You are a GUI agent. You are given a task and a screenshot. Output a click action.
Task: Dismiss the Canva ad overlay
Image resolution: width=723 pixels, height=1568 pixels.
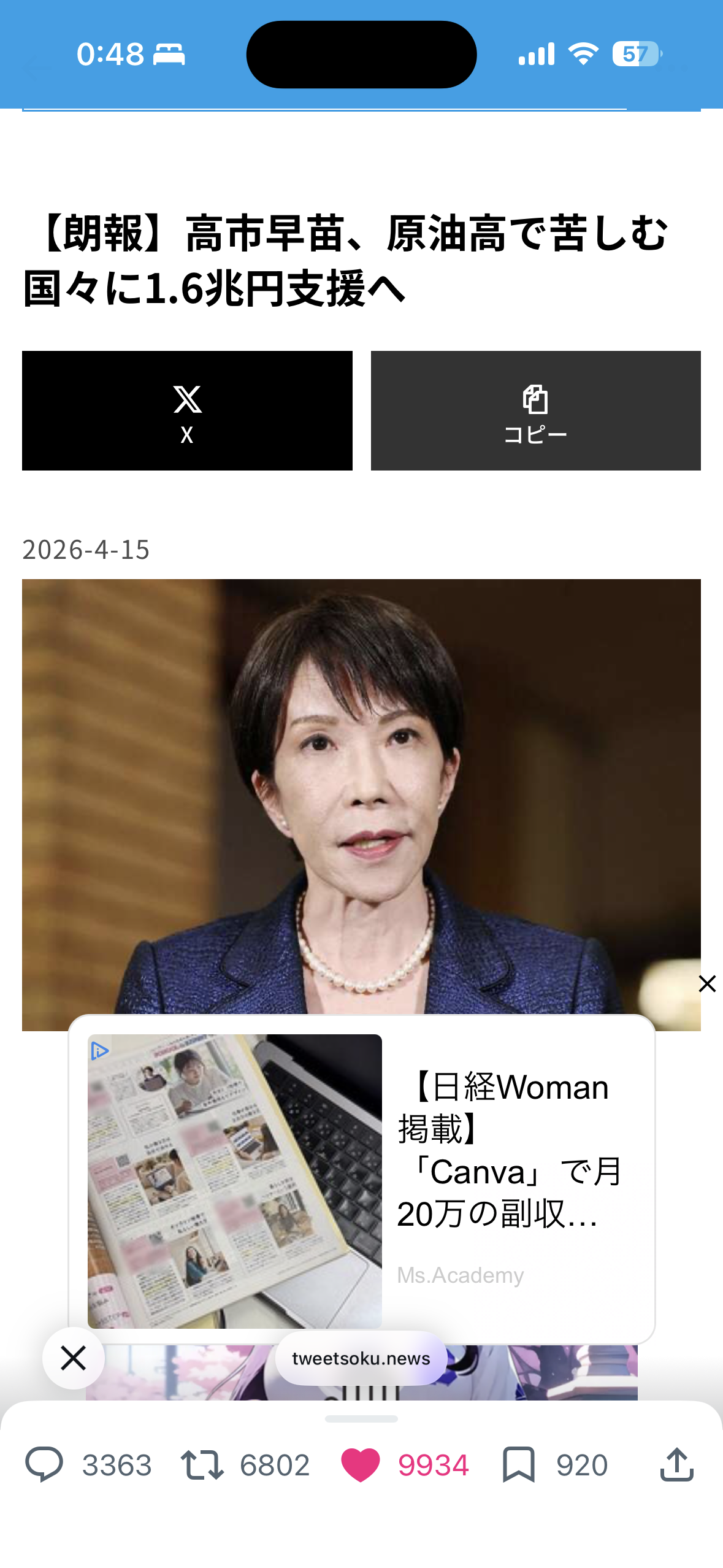(706, 984)
